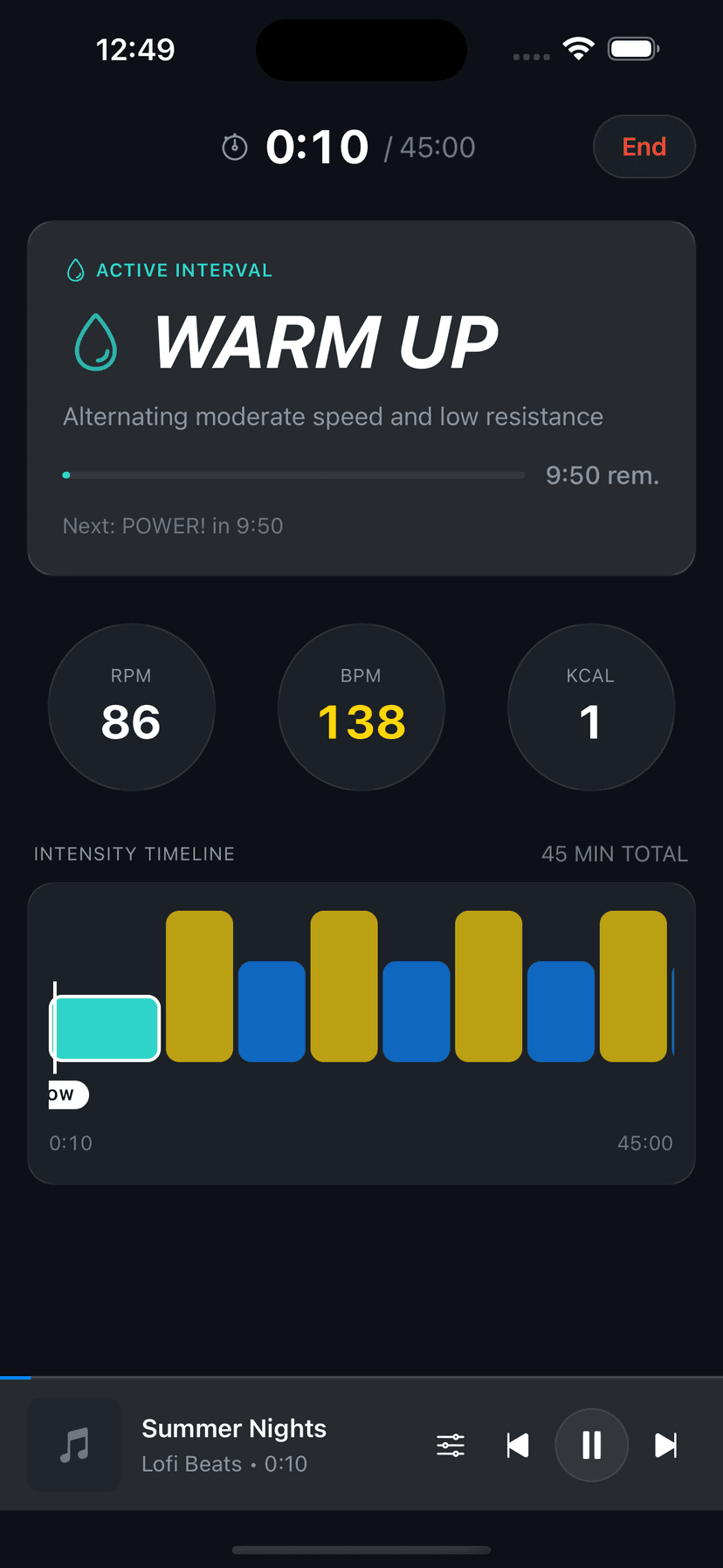Select the KCAL calorie counter circle
This screenshot has width=723, height=1568.
pyautogui.click(x=590, y=708)
